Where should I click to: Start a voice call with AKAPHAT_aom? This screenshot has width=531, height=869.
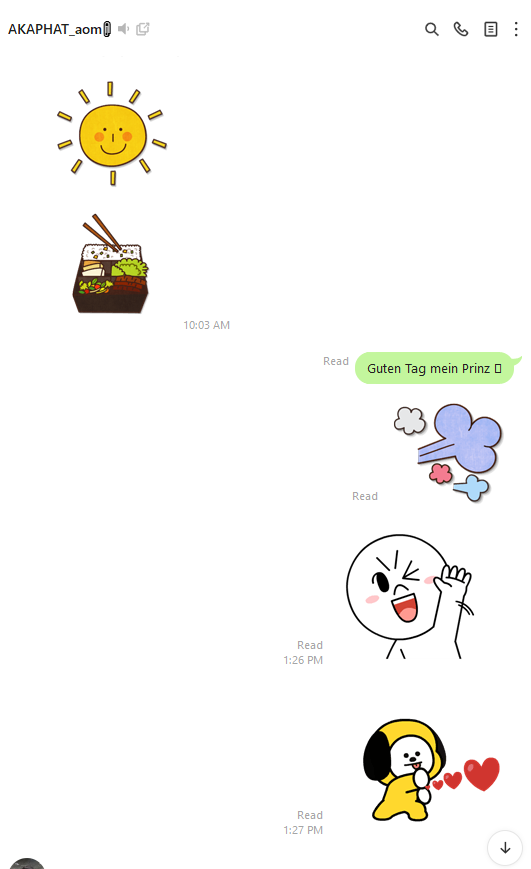(x=461, y=29)
